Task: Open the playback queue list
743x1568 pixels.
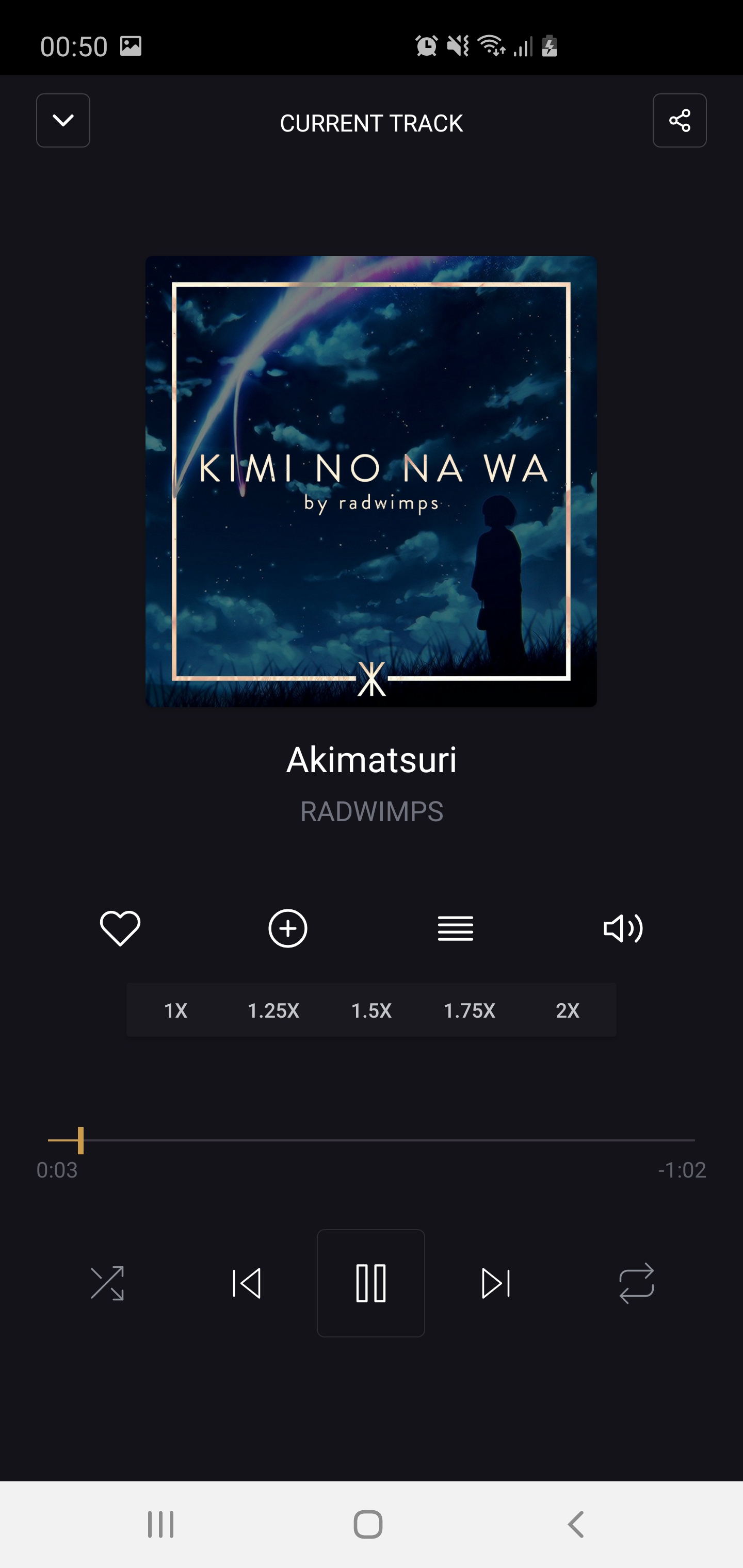Action: pos(455,928)
